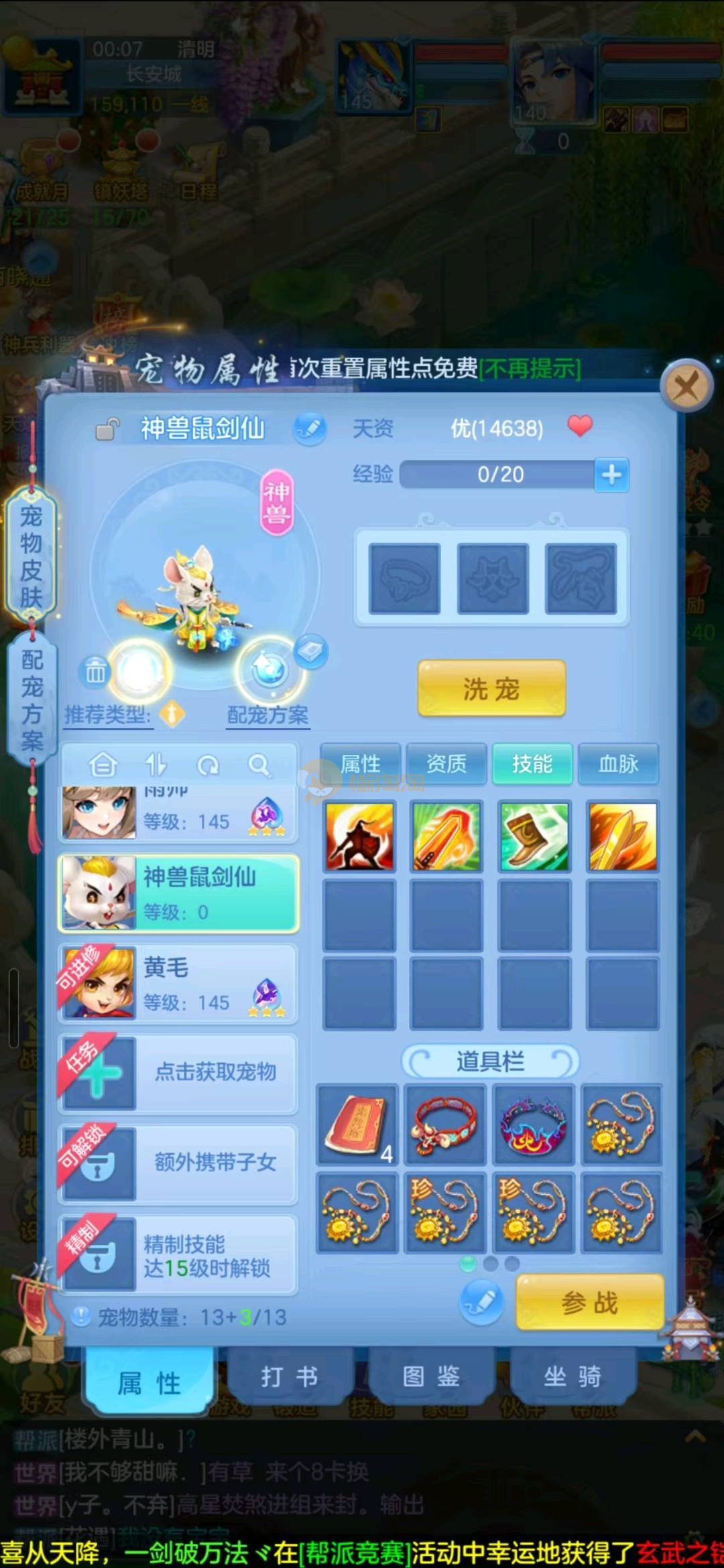Open the 坐骑 bottom tab
Screen dimensions: 724x1568
[x=572, y=1377]
